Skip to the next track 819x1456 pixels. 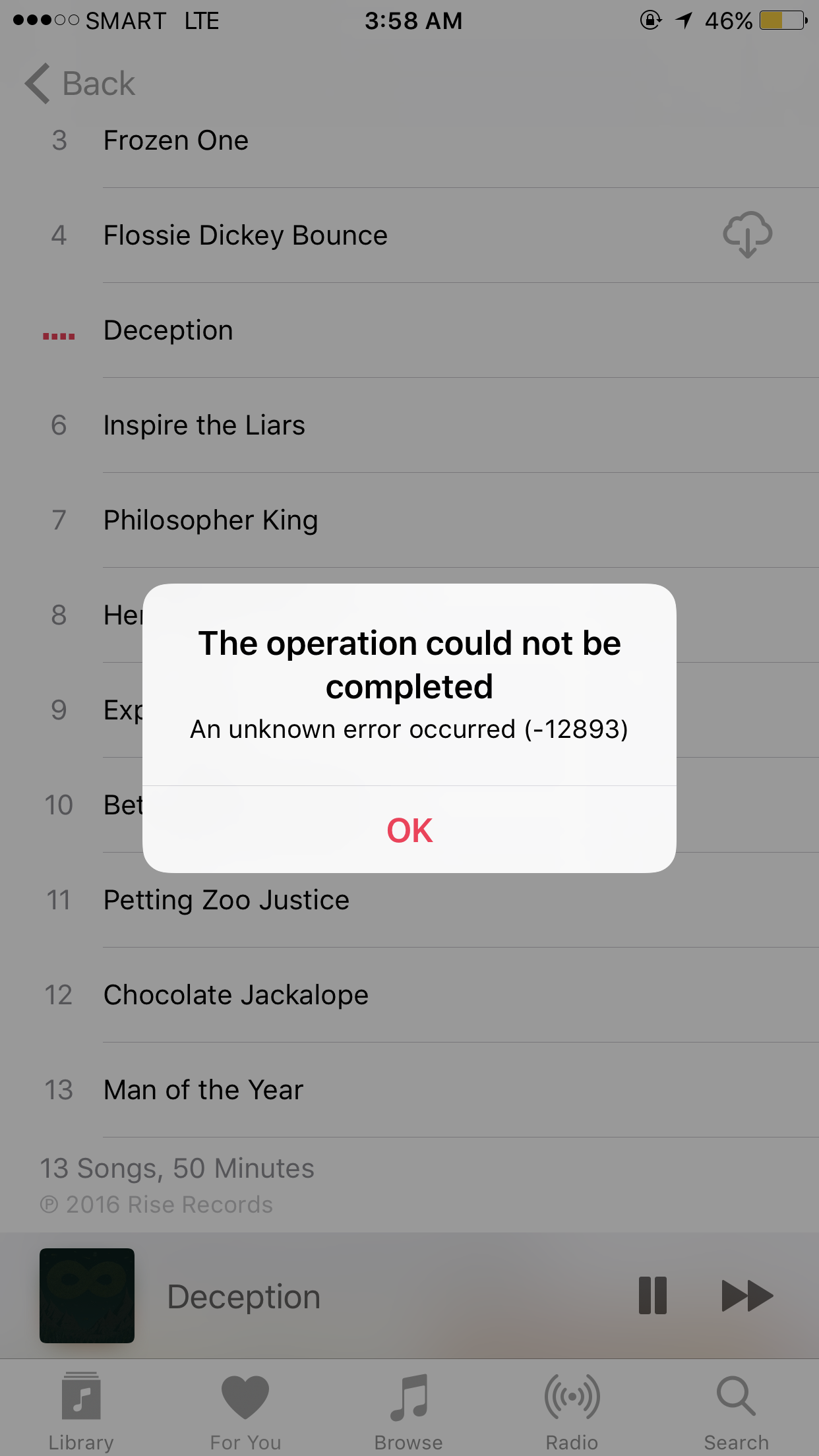click(x=747, y=1296)
